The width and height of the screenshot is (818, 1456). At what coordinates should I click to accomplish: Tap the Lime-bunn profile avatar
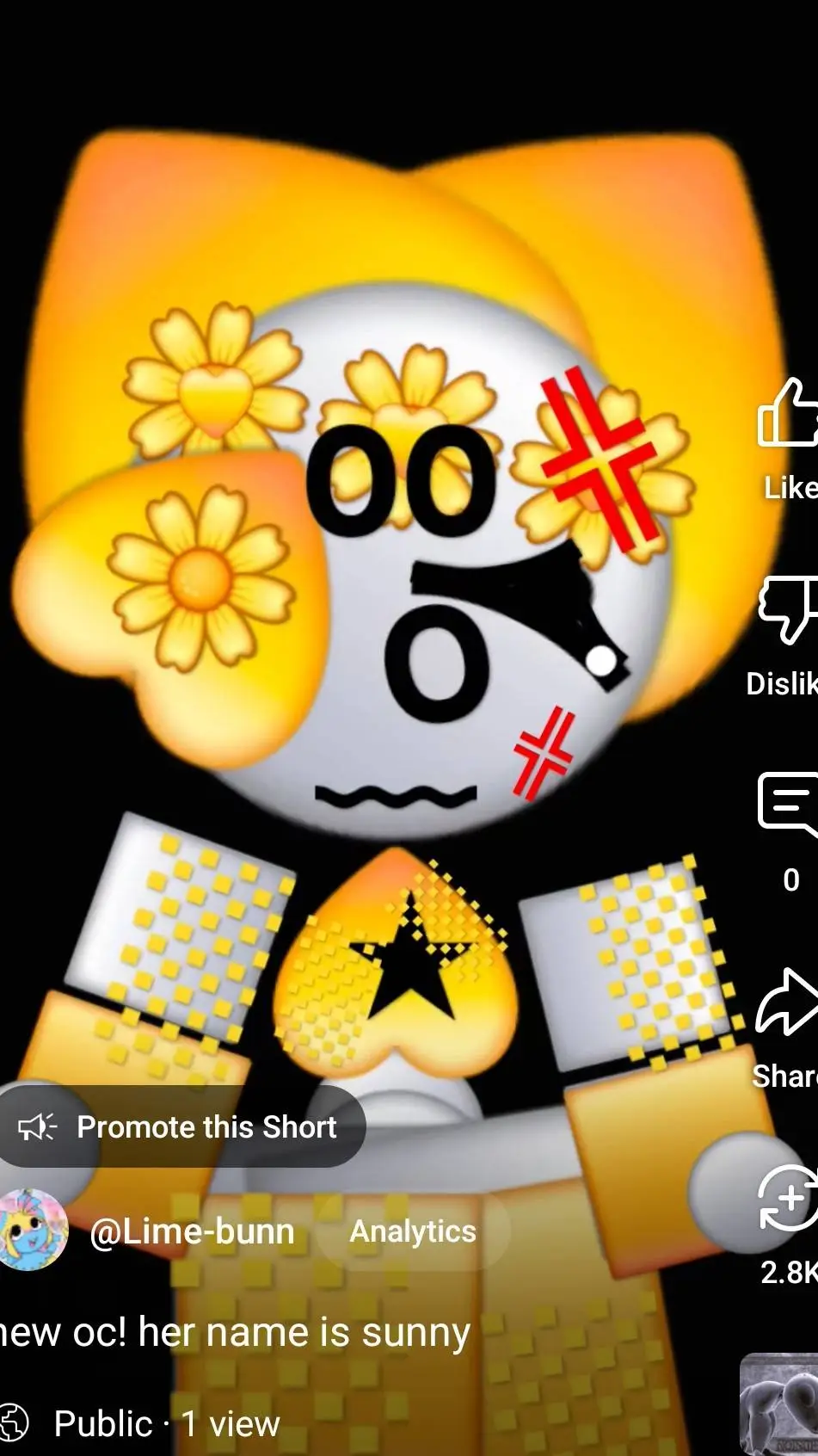(x=33, y=1231)
